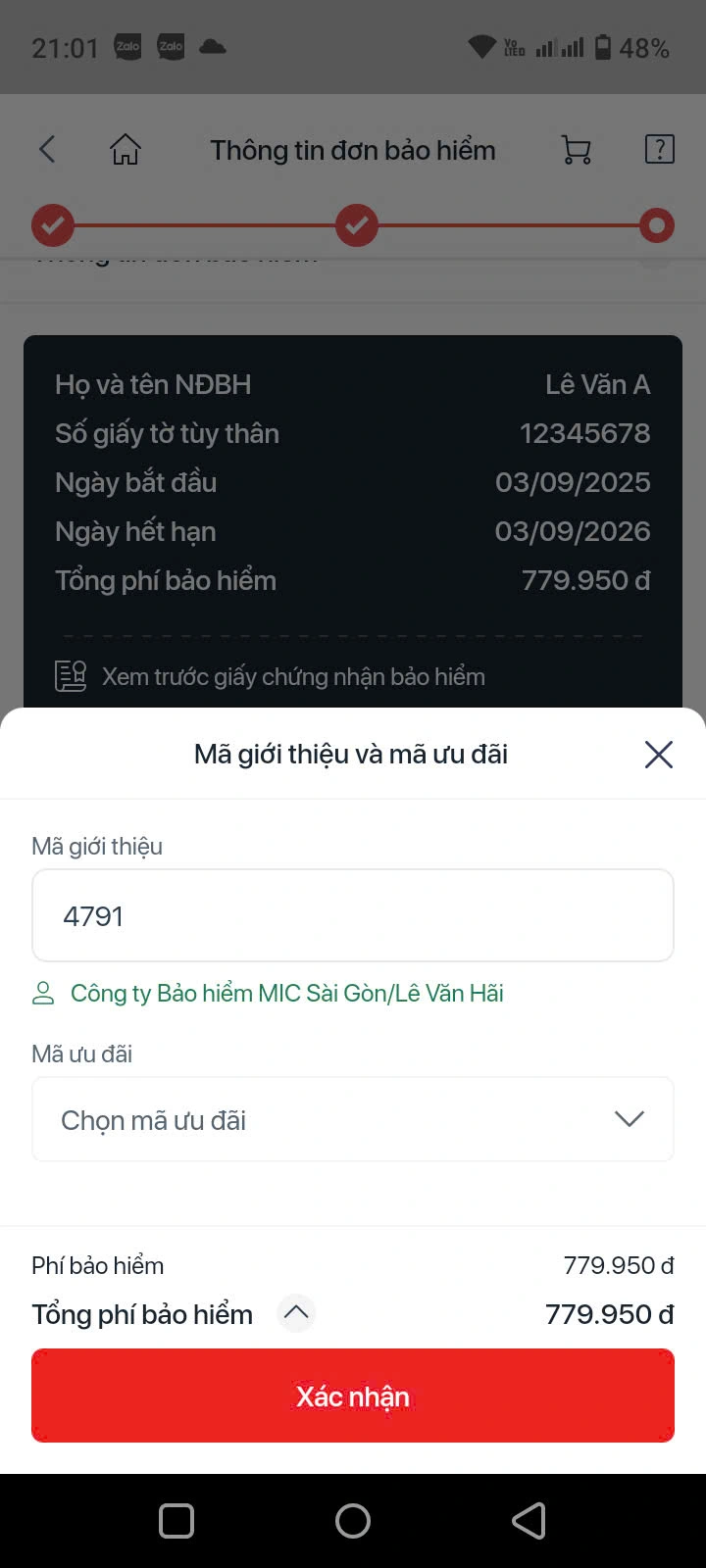706x1568 pixels.
Task: Collapse the Tổng phí bảo hiểm breakdown
Action: point(295,1313)
